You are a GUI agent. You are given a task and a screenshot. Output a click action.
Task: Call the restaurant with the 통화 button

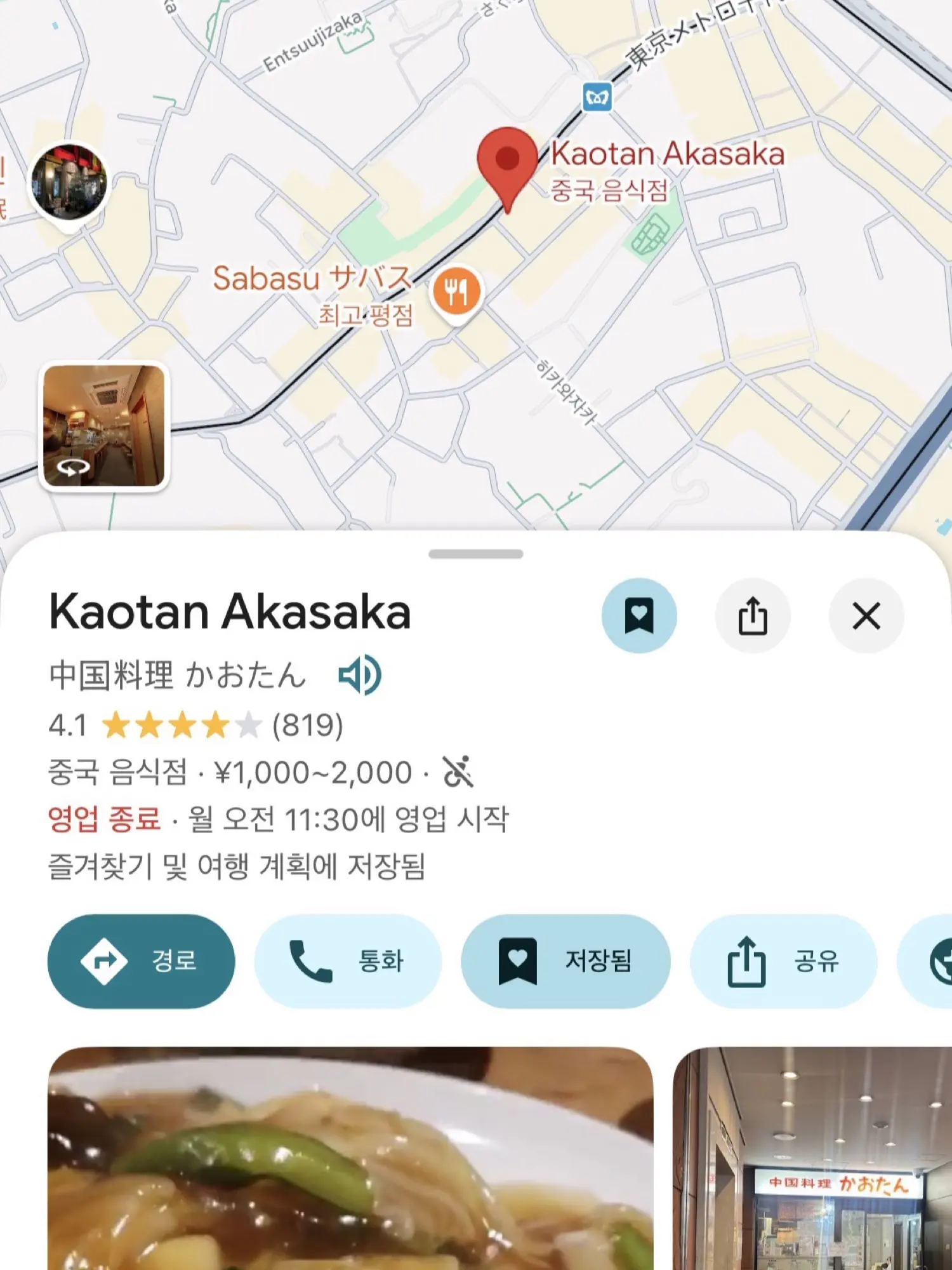pos(347,961)
